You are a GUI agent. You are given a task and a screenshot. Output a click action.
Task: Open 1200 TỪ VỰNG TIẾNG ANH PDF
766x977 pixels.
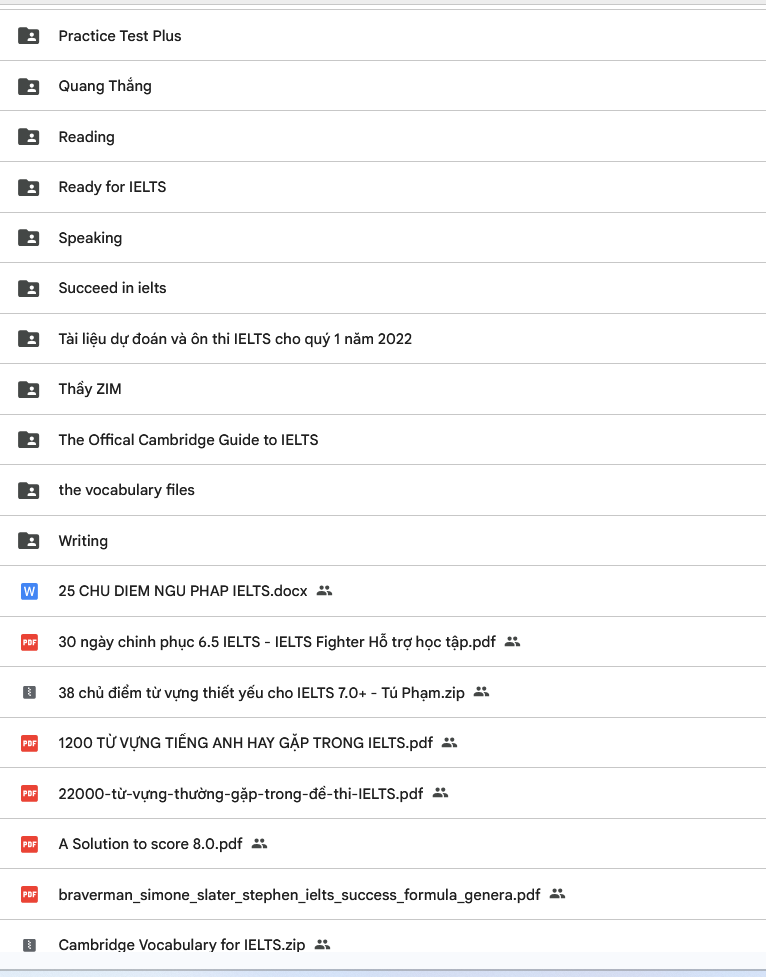tap(245, 743)
